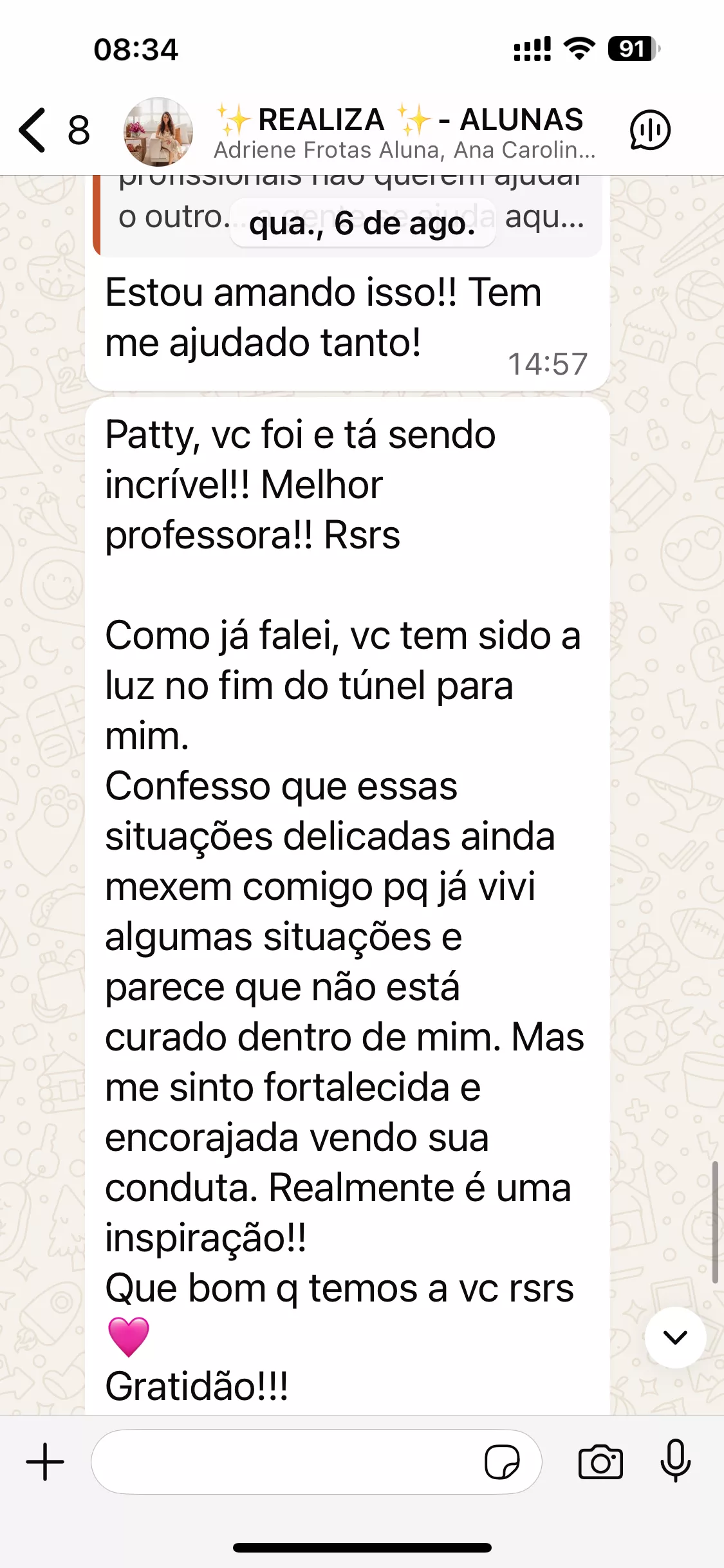Viewport: 724px width, 1568px height.
Task: Open REALIZA - ALUNAS group info
Action: [x=404, y=131]
